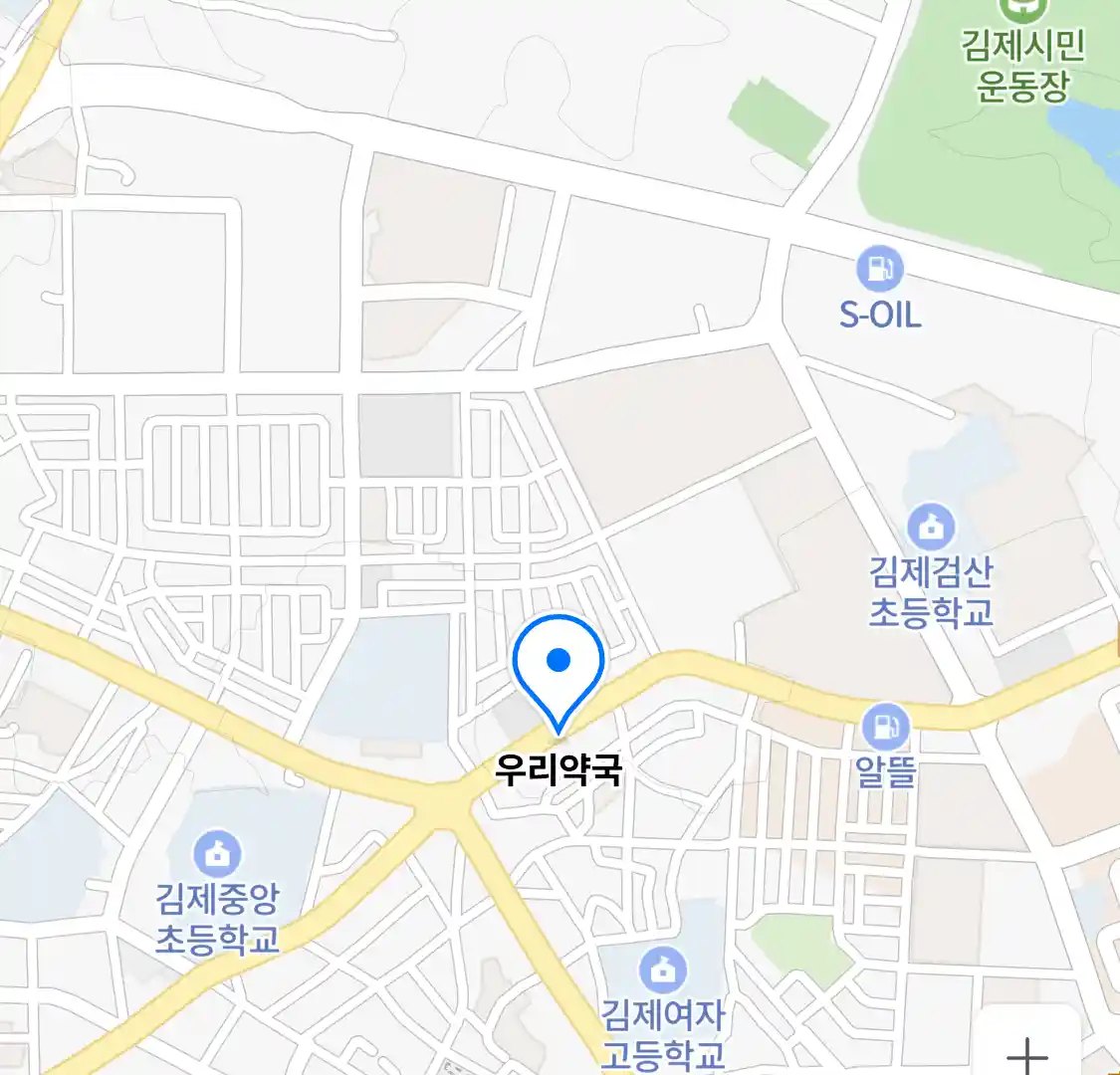The width and height of the screenshot is (1120, 1075).
Task: Select the 김제검산초등학교 school marker
Action: click(x=931, y=528)
